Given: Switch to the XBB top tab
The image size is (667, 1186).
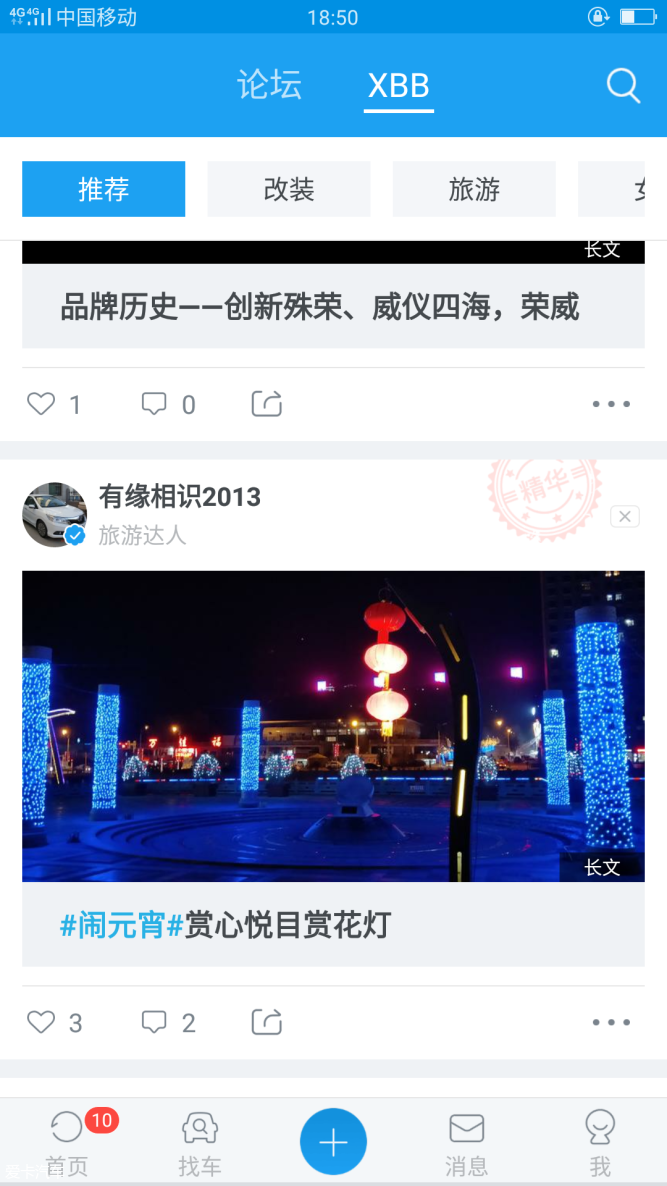Looking at the screenshot, I should click(398, 87).
